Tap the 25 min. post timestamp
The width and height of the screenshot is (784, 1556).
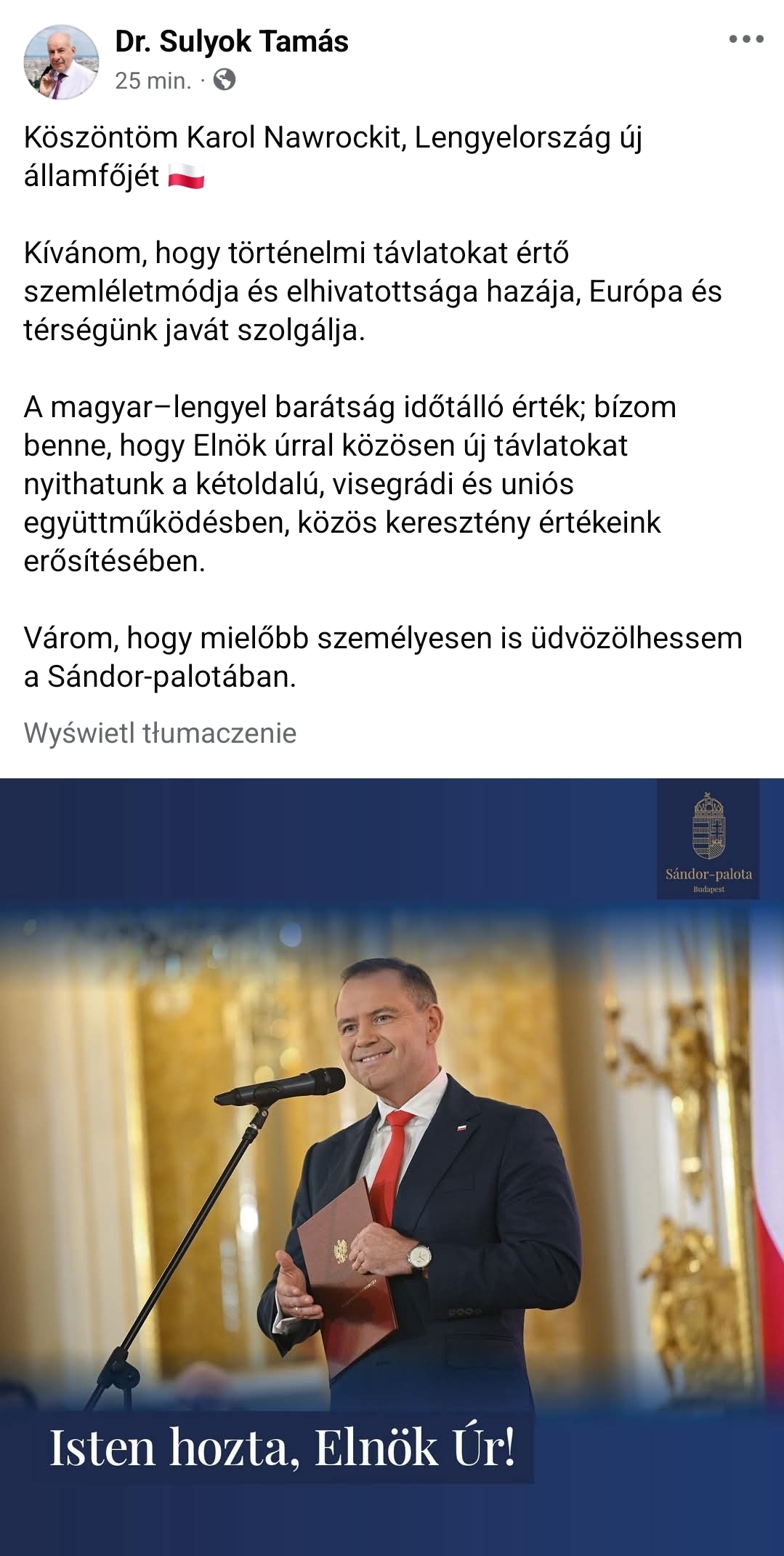point(153,80)
